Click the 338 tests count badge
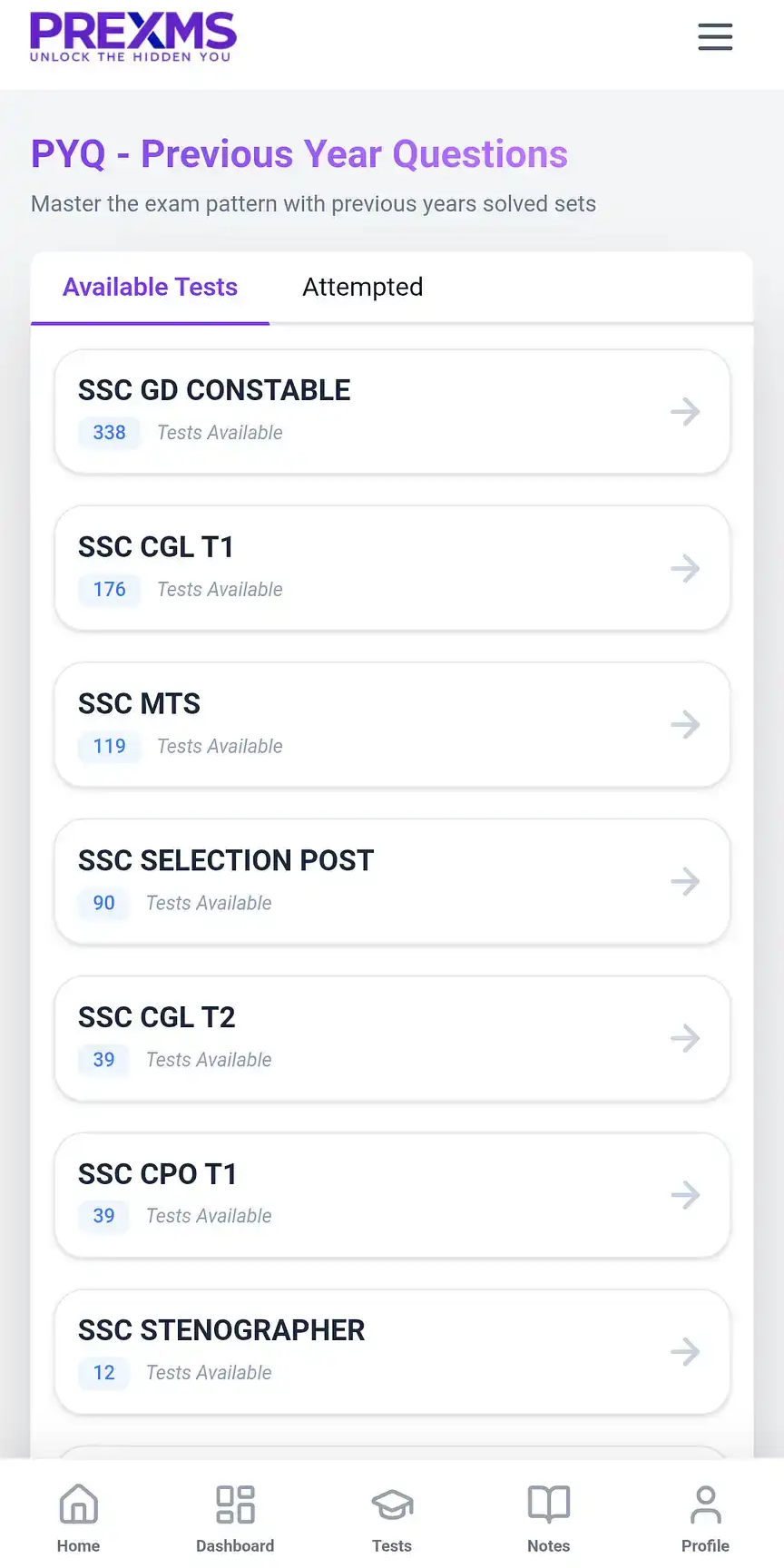 (x=109, y=433)
